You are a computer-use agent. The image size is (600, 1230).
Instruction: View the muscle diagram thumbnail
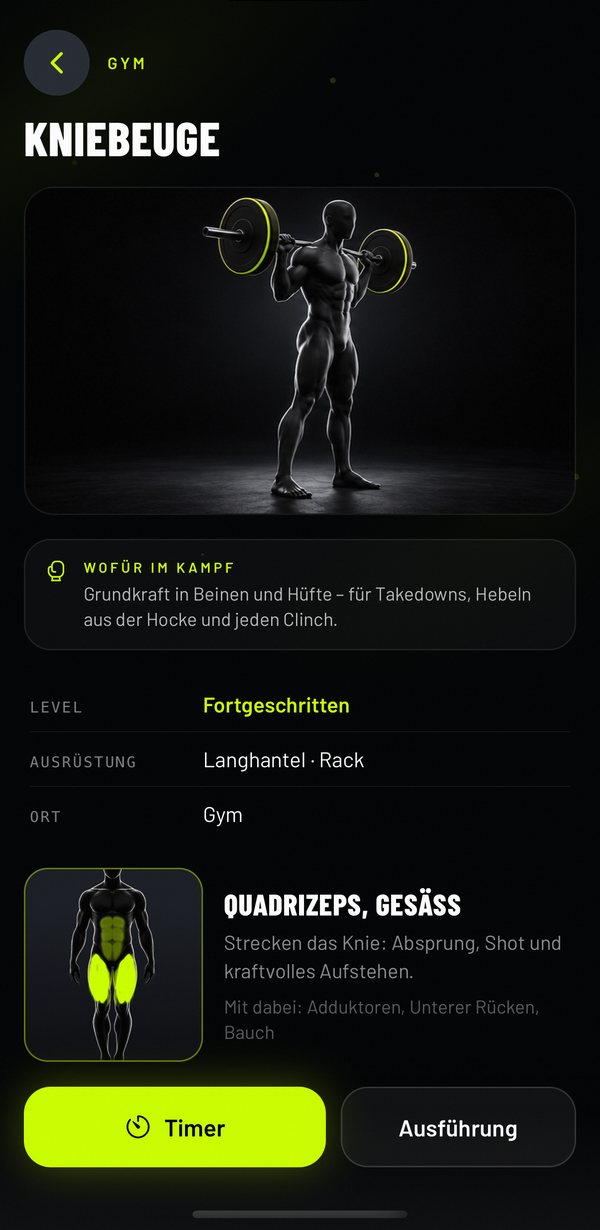point(113,964)
